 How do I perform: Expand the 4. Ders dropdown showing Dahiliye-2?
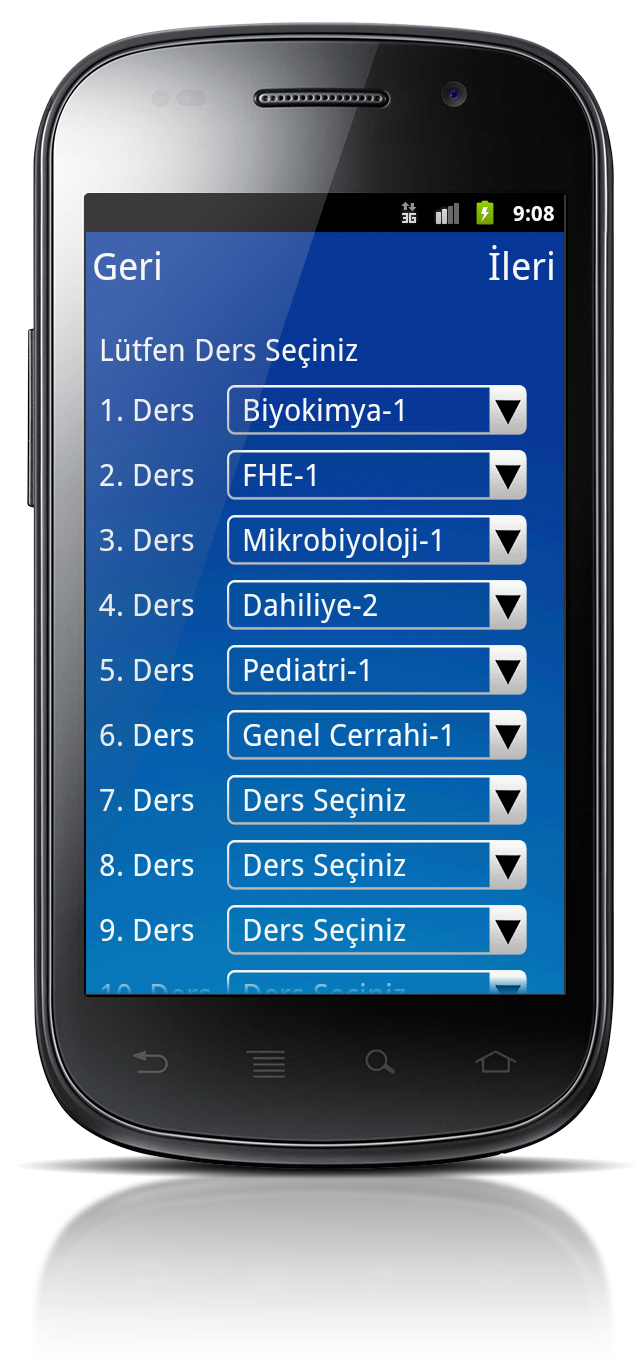376,606
